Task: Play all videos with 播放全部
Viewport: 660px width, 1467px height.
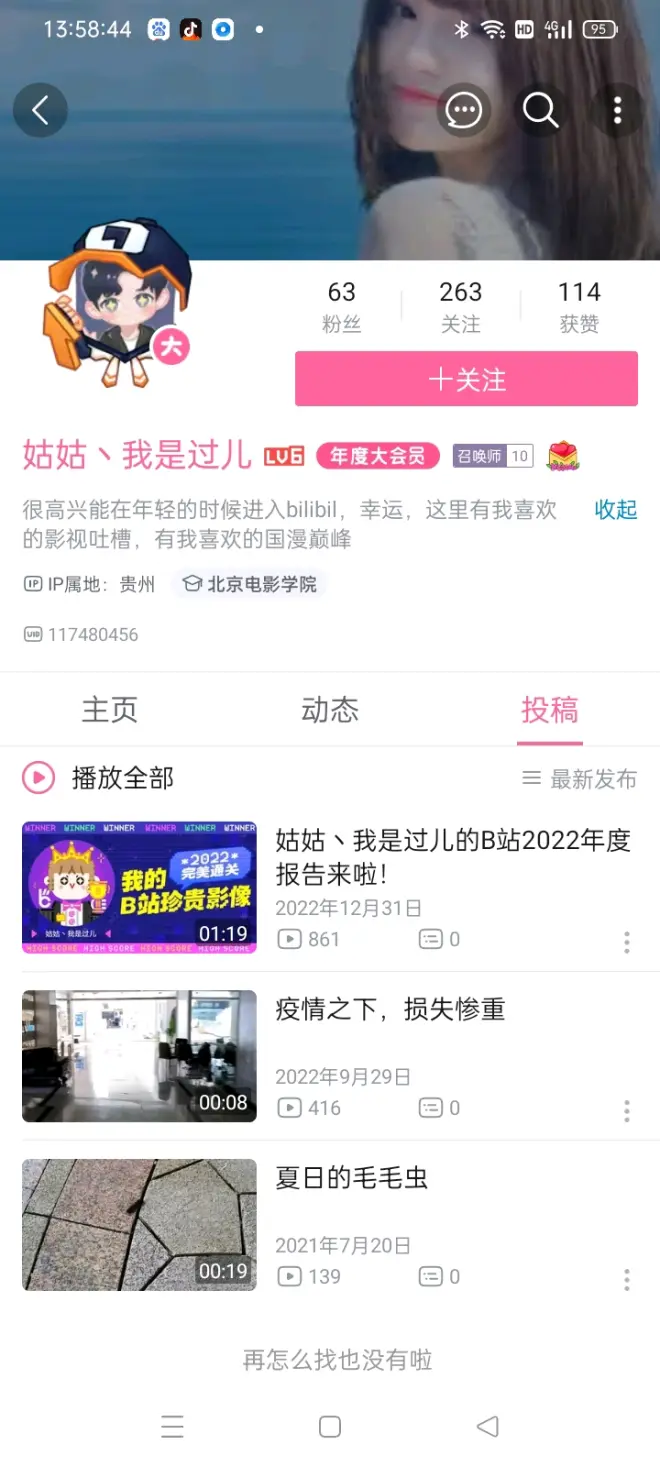Action: pyautogui.click(x=99, y=778)
